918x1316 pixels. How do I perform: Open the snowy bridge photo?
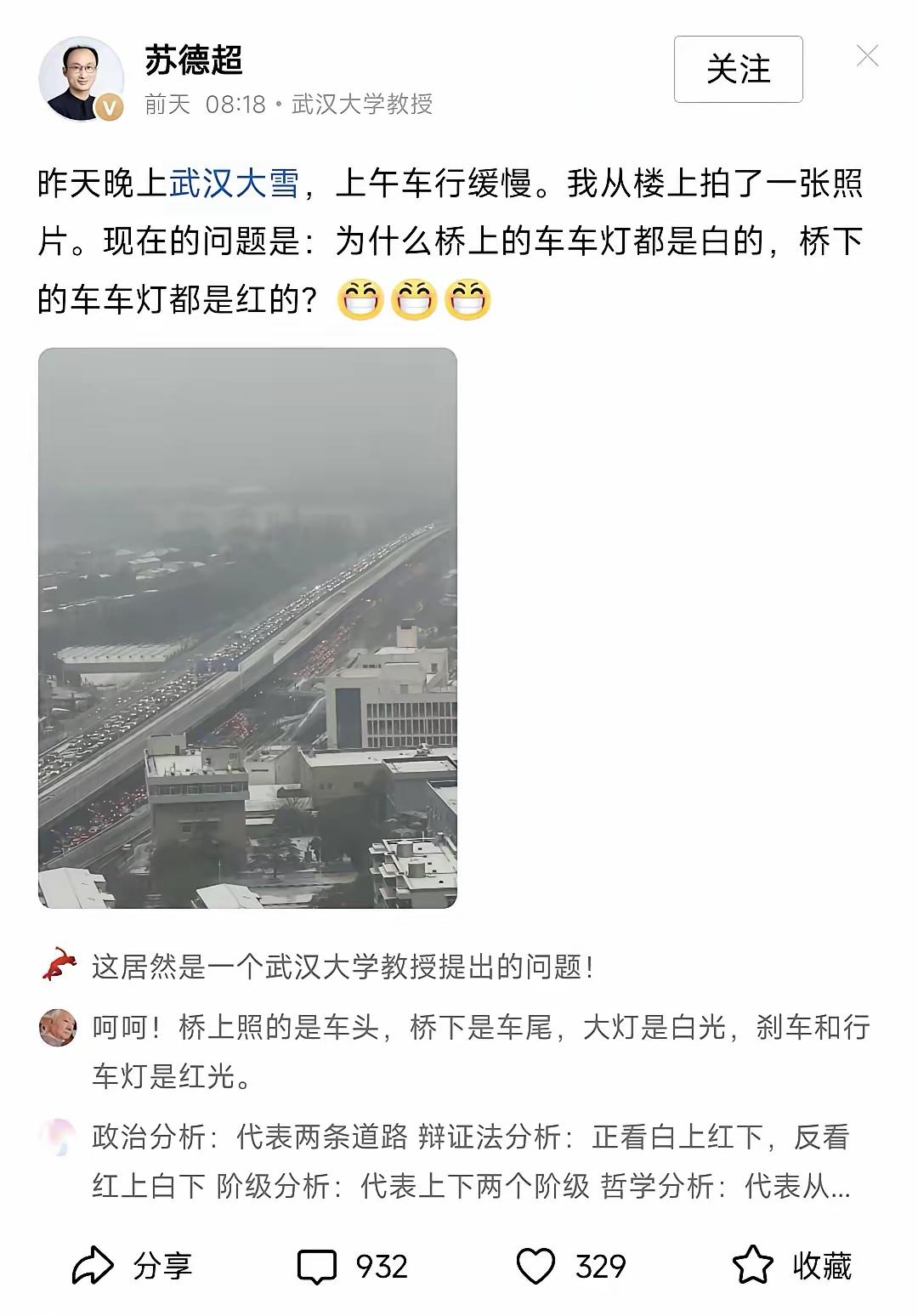tap(251, 629)
